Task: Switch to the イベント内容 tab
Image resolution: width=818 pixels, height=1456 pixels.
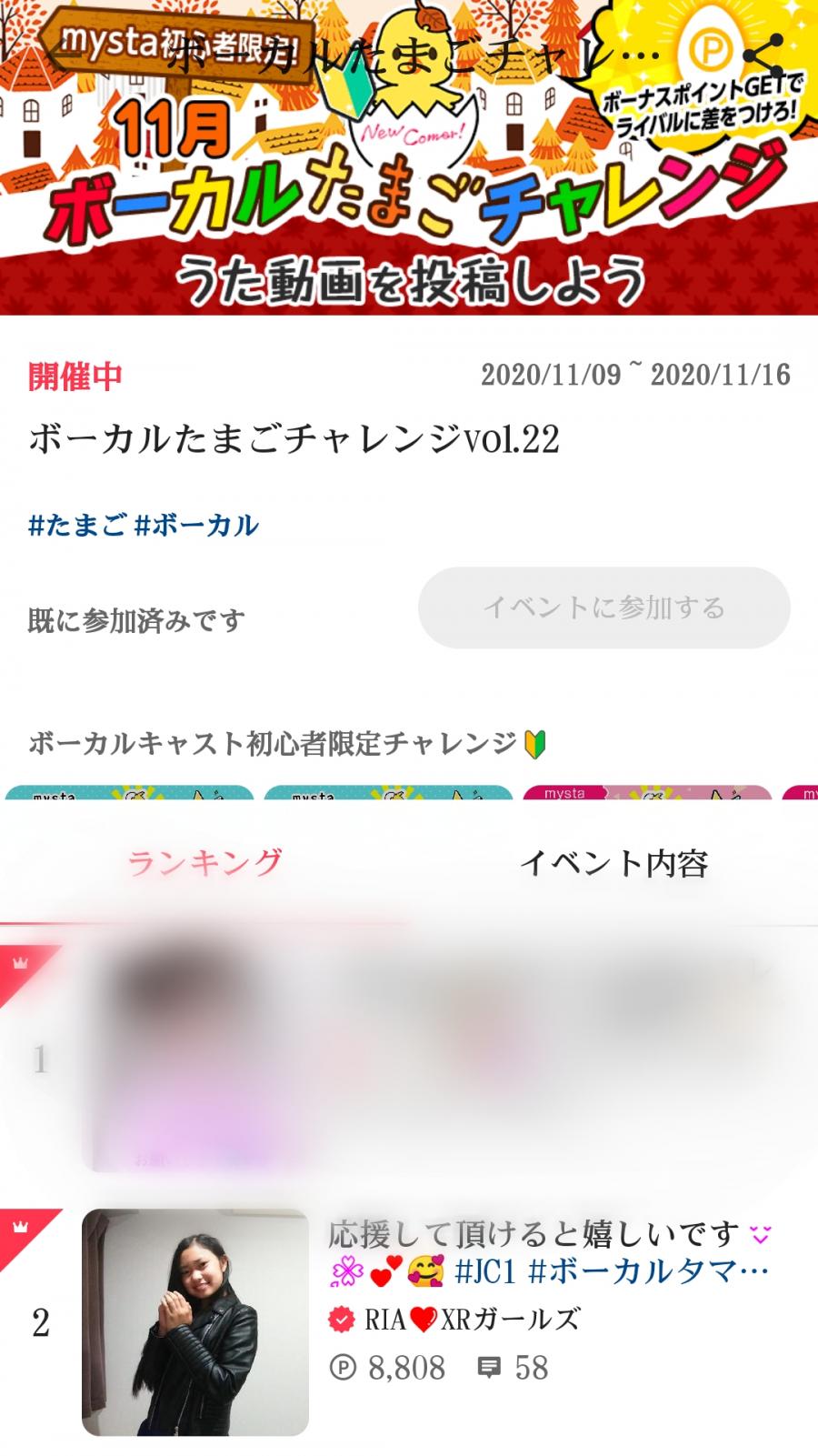Action: tap(613, 862)
